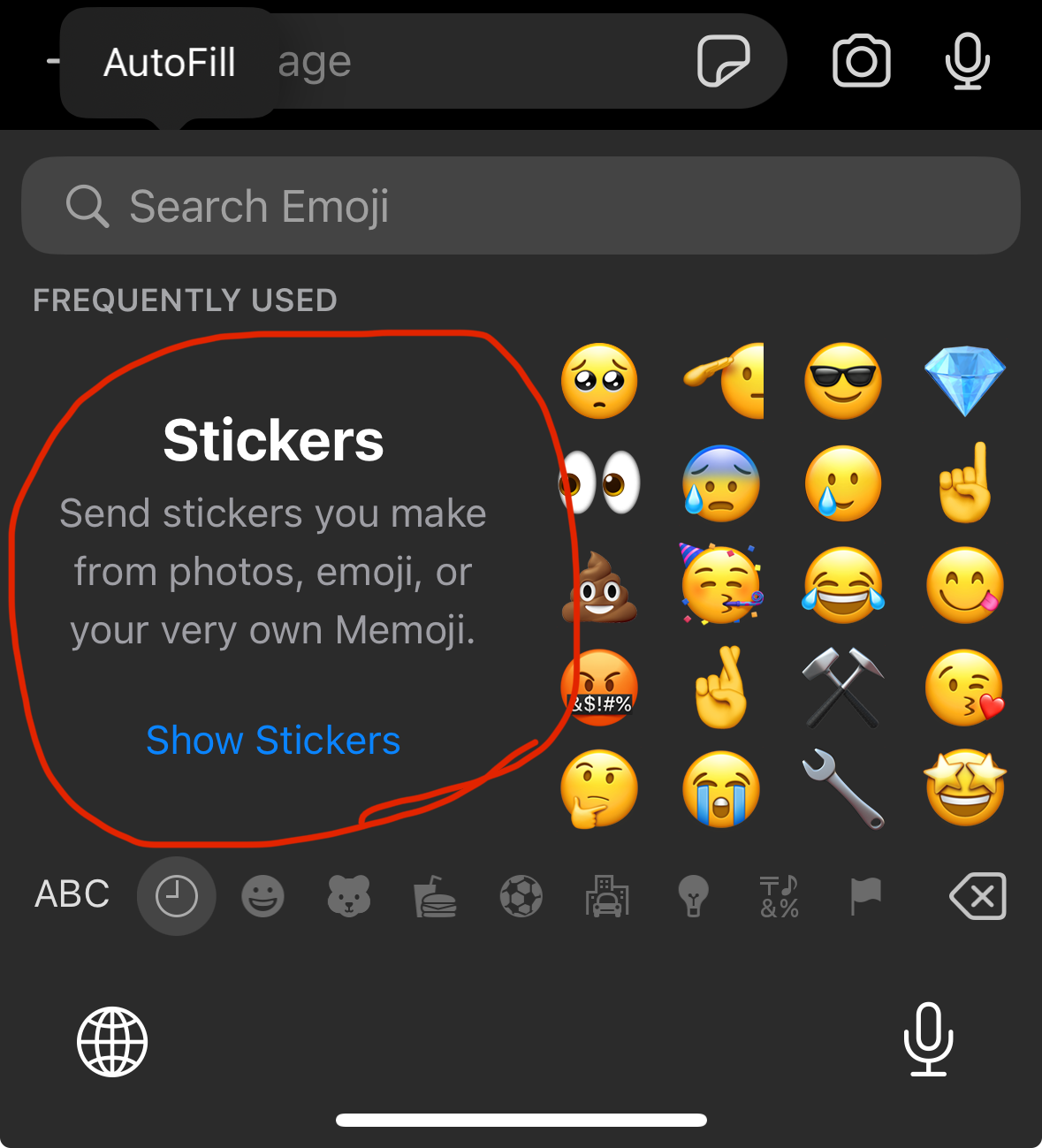Tap the Show Stickers link
Screen dimensions: 1042x1148
pyautogui.click(x=273, y=740)
